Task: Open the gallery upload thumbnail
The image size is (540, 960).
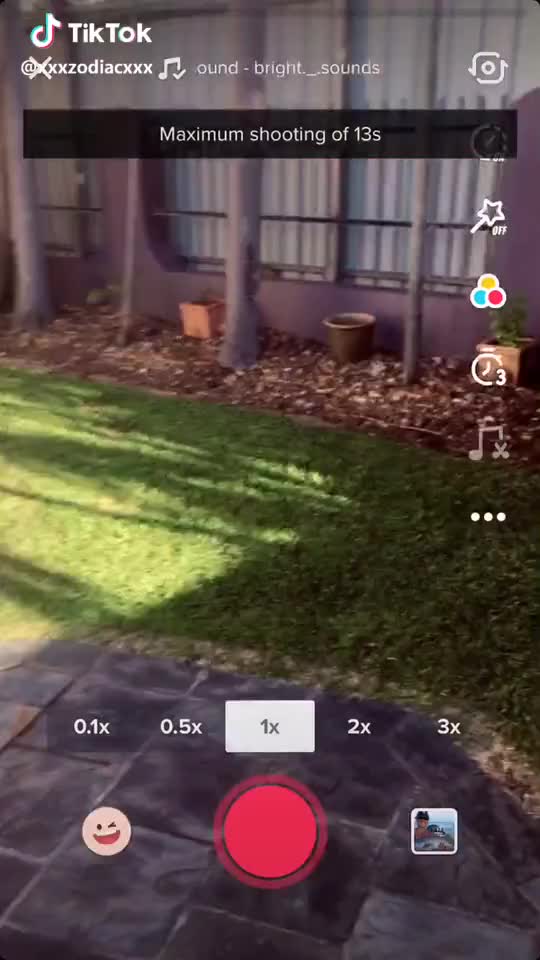Action: click(x=434, y=831)
